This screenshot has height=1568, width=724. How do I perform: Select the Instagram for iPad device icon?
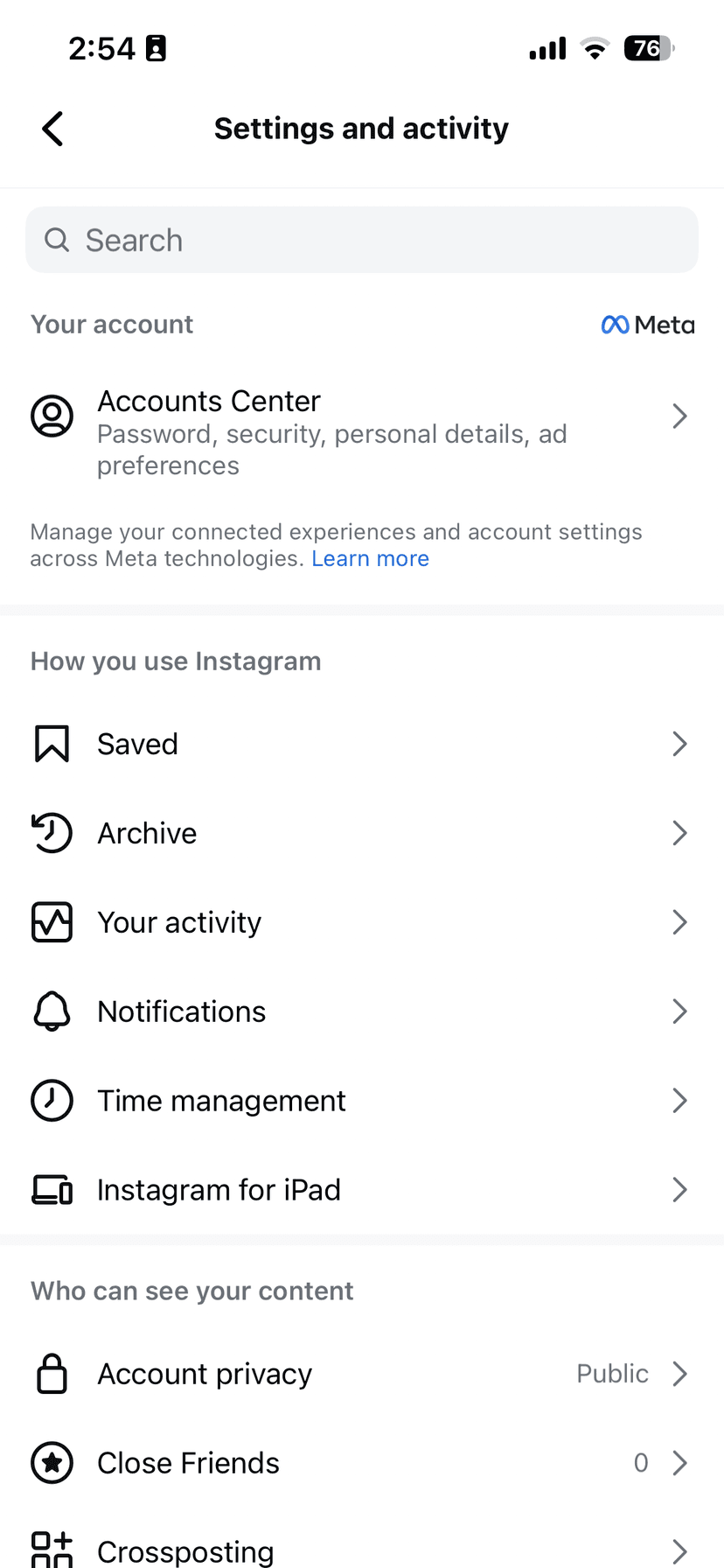coord(52,1189)
